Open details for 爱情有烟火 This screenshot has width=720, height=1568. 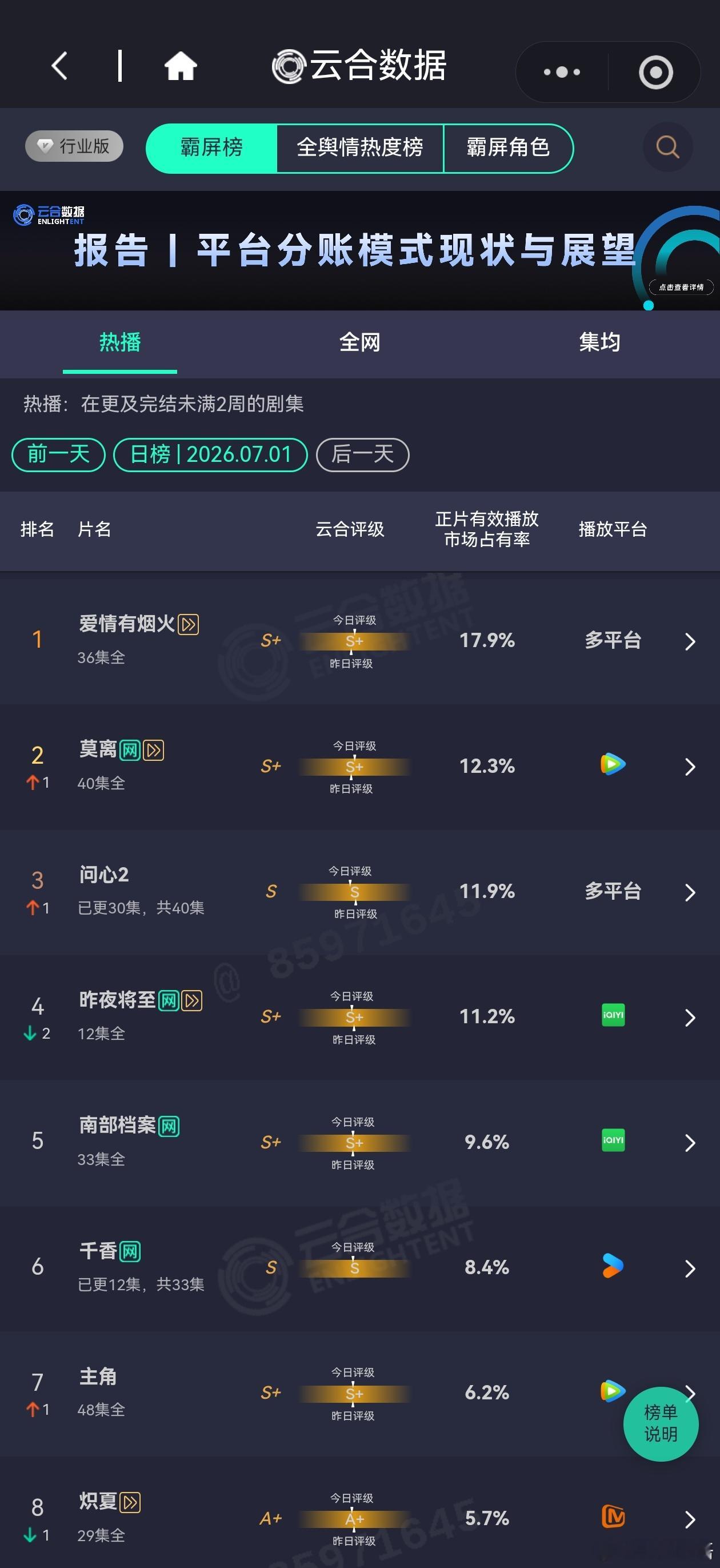(x=359, y=640)
